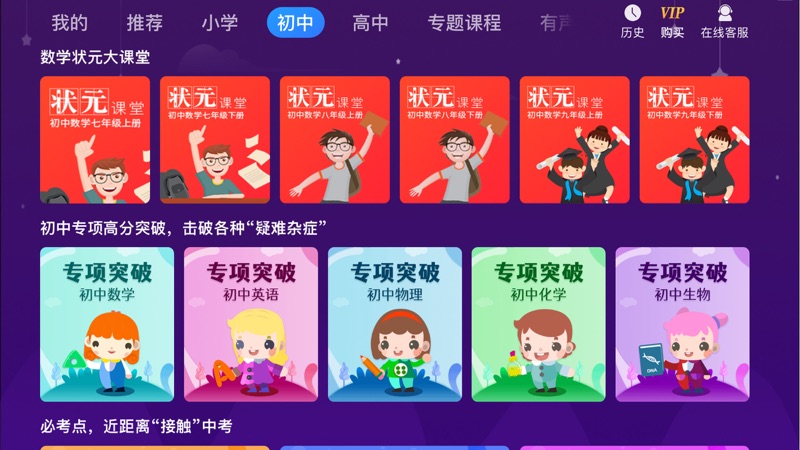The height and width of the screenshot is (450, 800).
Task: View the 专项突破 初中物理 course
Action: [x=395, y=324]
